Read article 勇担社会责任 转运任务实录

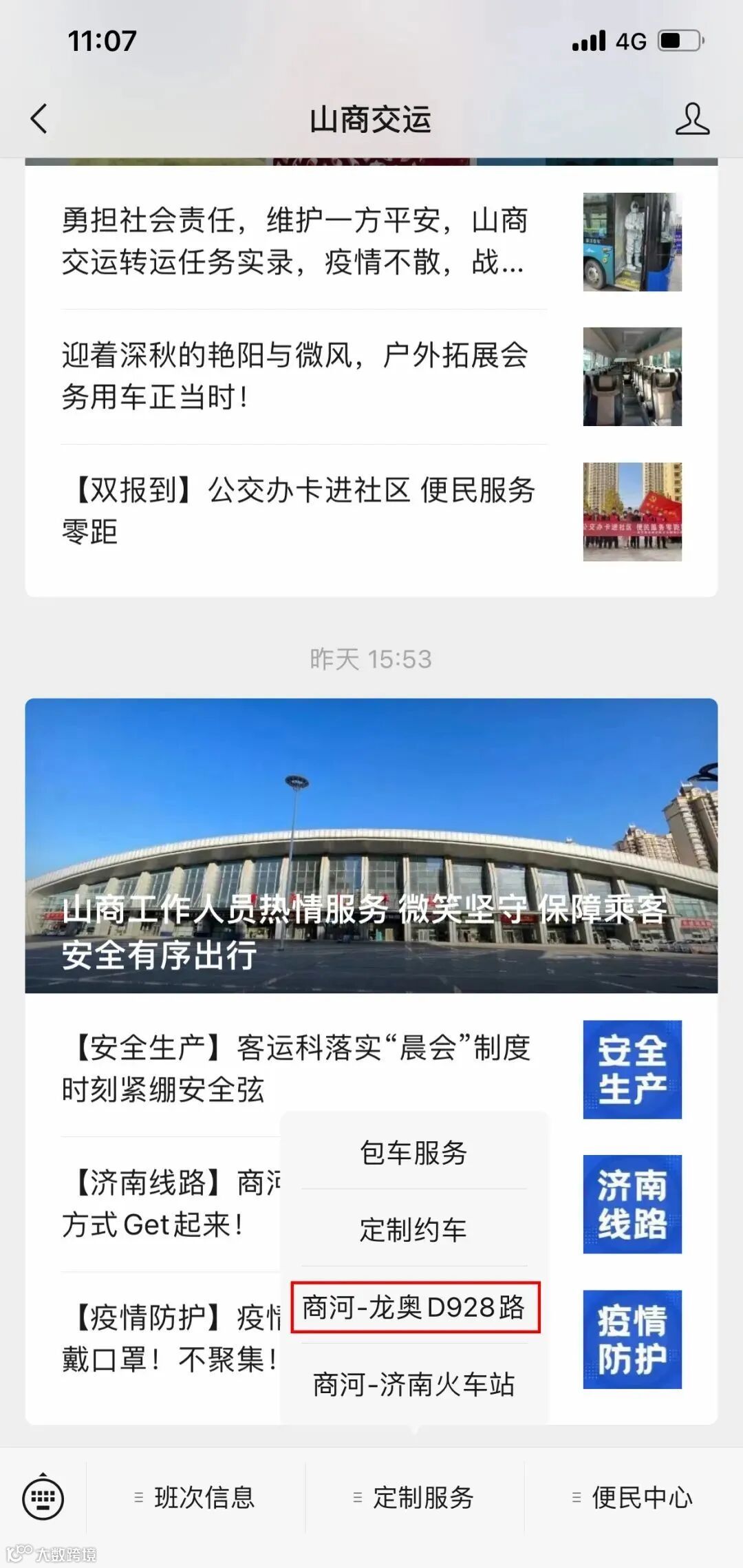296,241
